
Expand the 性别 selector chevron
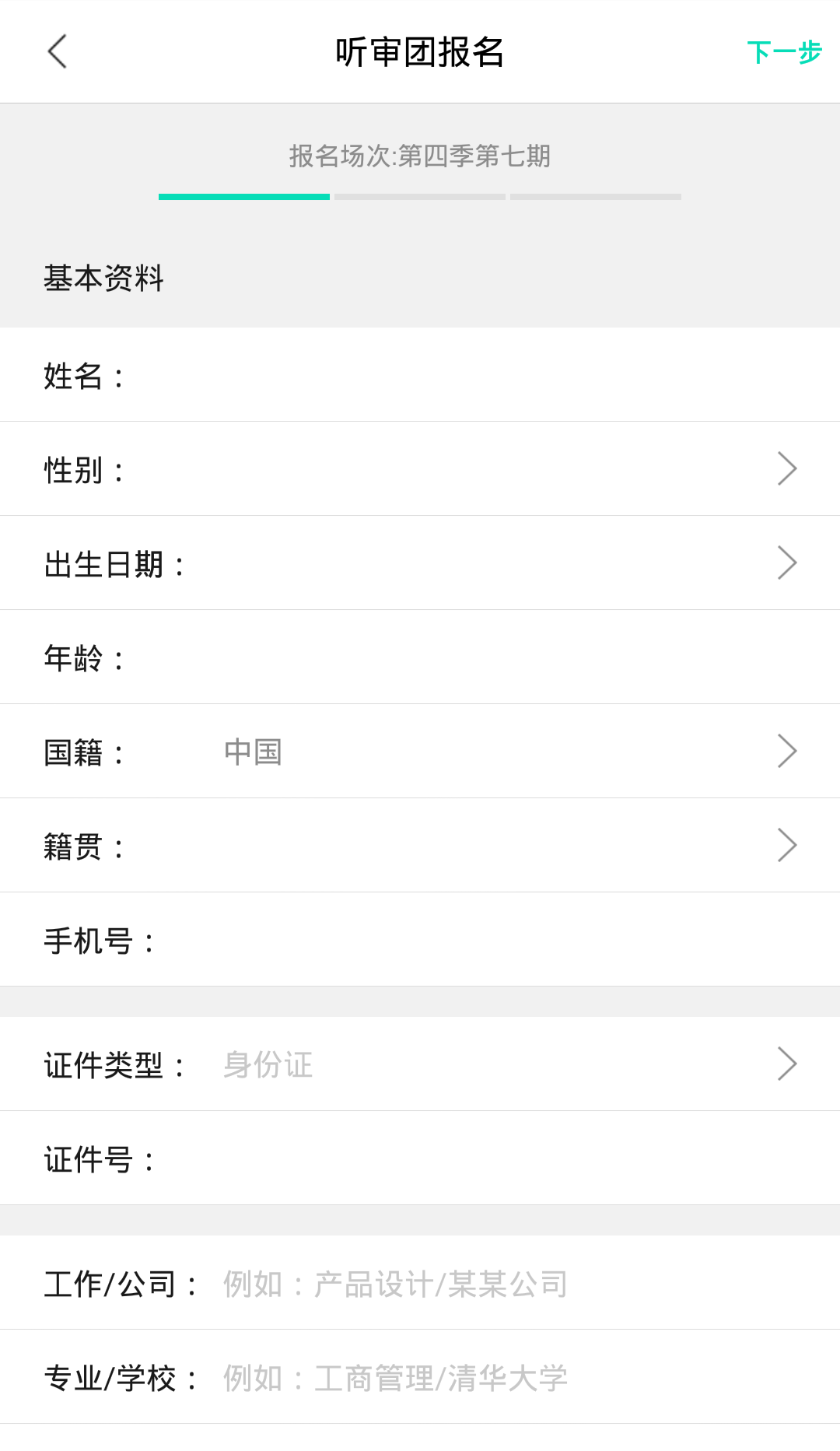[788, 468]
